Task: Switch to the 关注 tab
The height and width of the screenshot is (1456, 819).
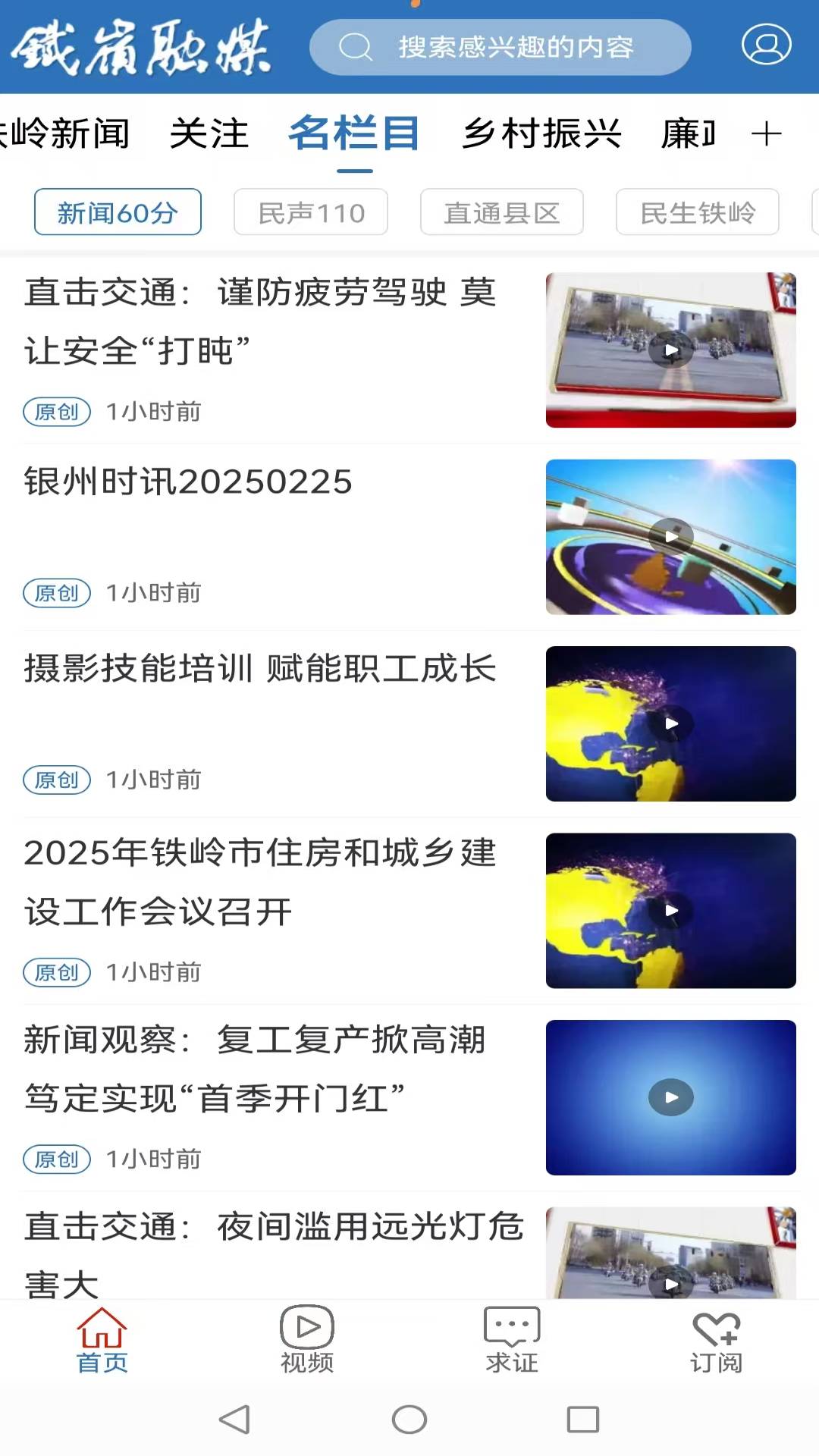Action: point(209,133)
